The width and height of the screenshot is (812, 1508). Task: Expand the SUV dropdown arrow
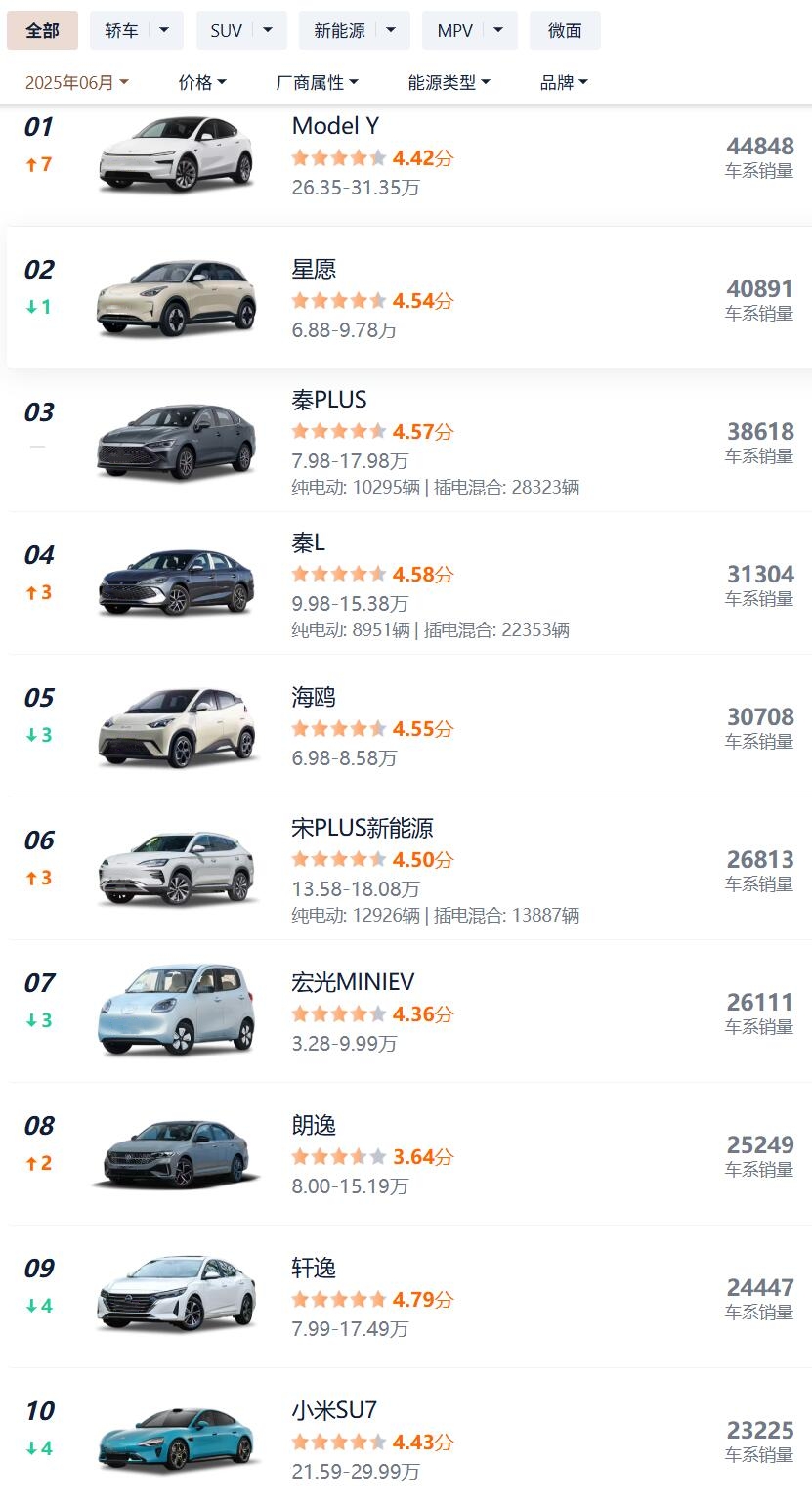pyautogui.click(x=268, y=30)
